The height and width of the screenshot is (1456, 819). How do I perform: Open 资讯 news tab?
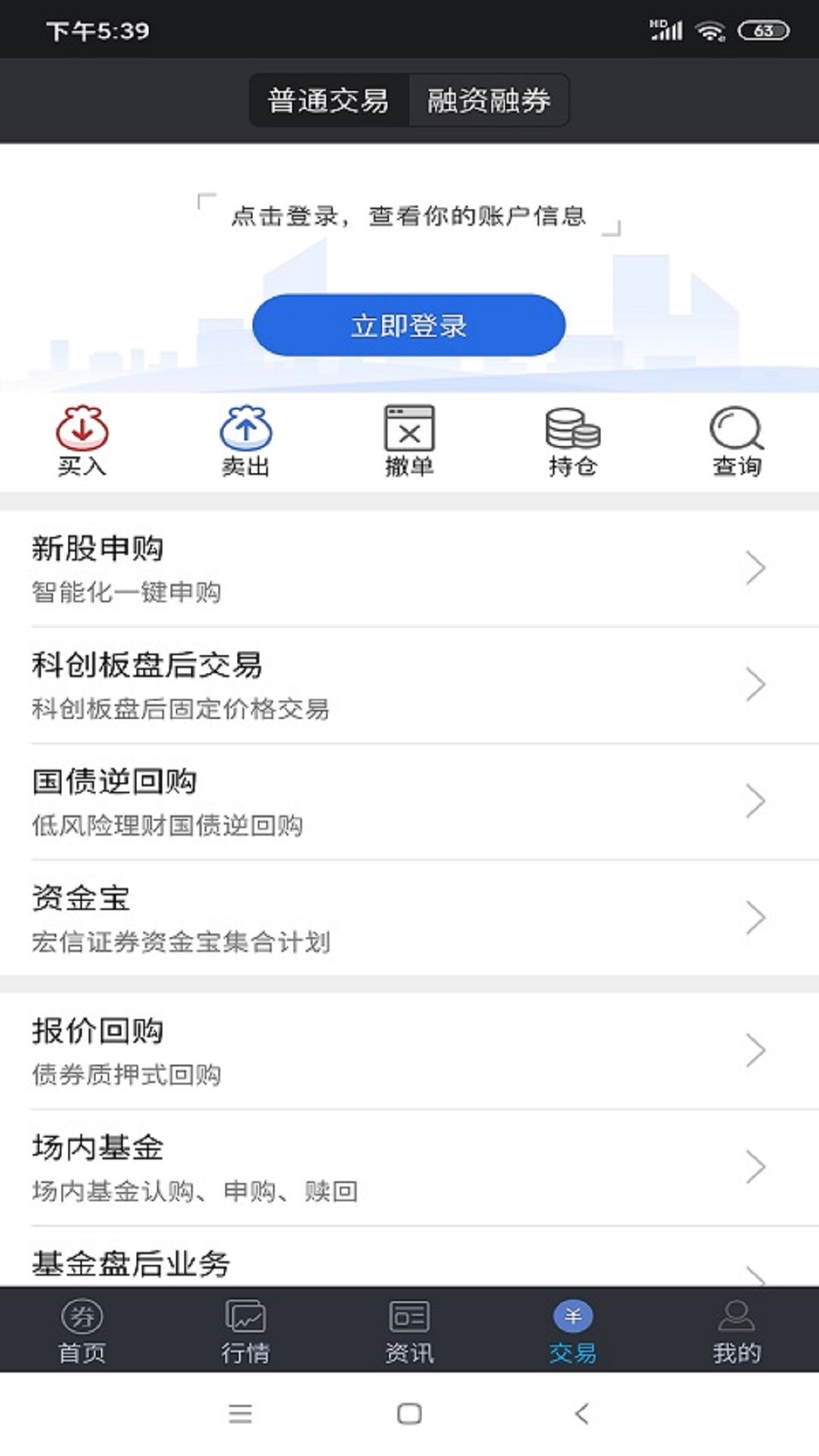(x=409, y=1330)
